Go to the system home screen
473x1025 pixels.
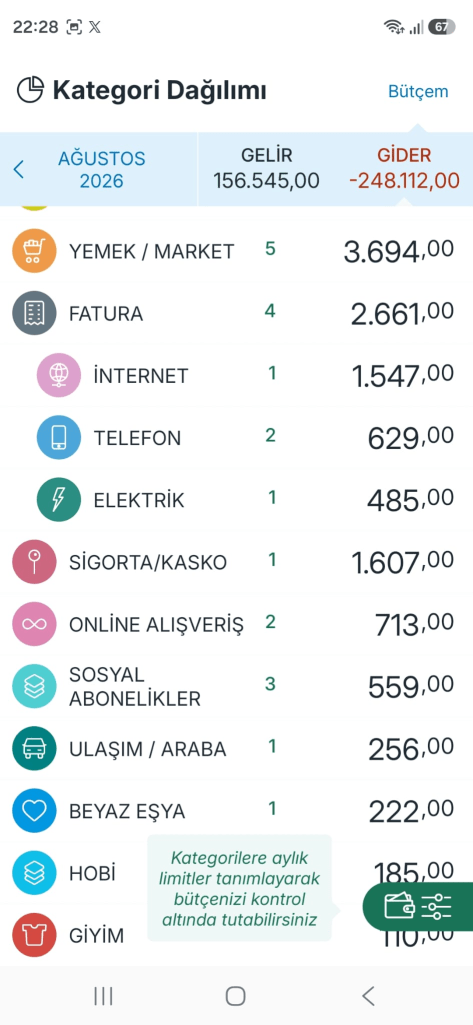tap(235, 996)
